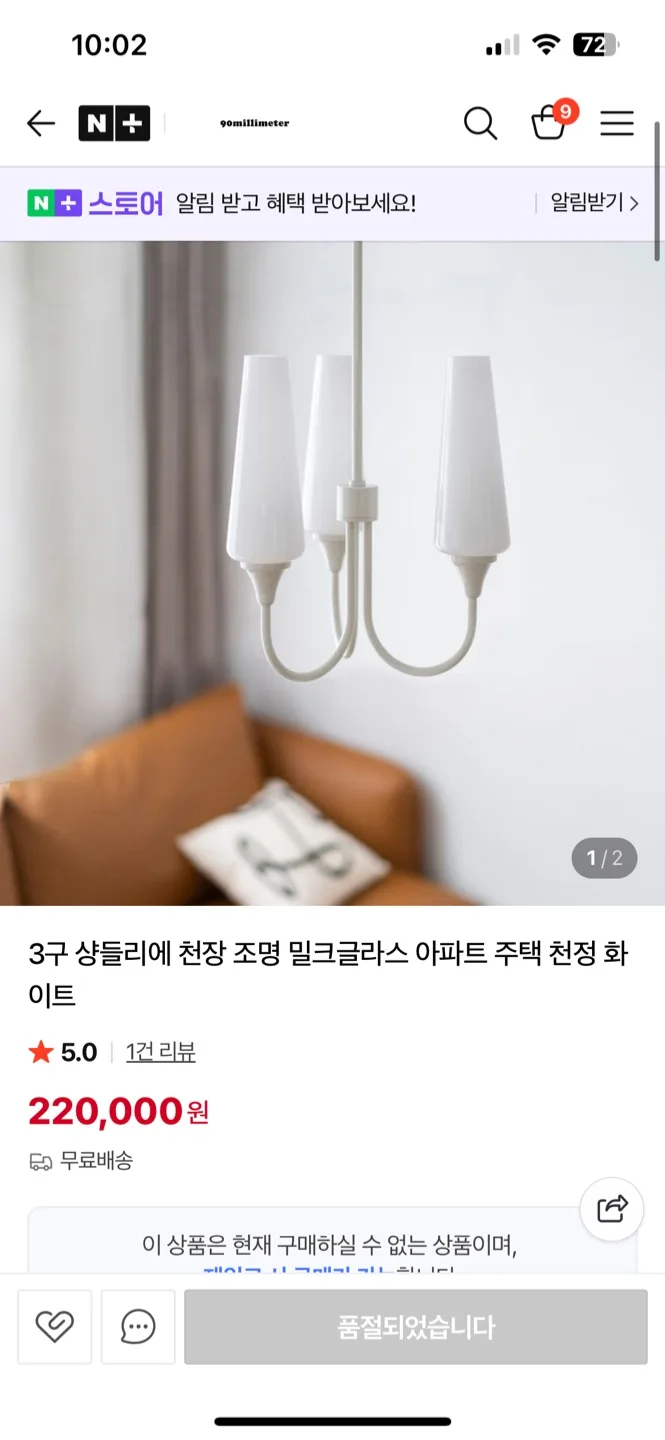
Task: Open the 1건 리뷰 review link
Action: [x=160, y=1052]
